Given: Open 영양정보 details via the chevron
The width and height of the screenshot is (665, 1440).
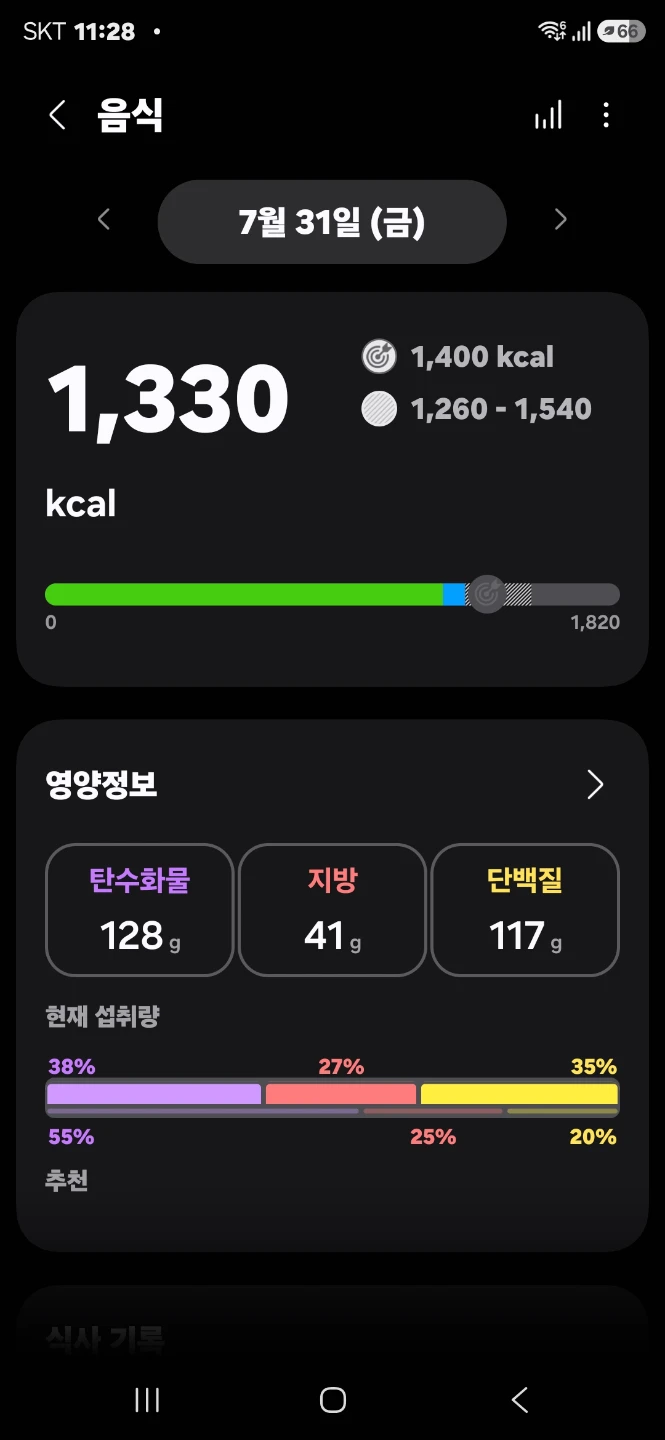Looking at the screenshot, I should point(595,785).
